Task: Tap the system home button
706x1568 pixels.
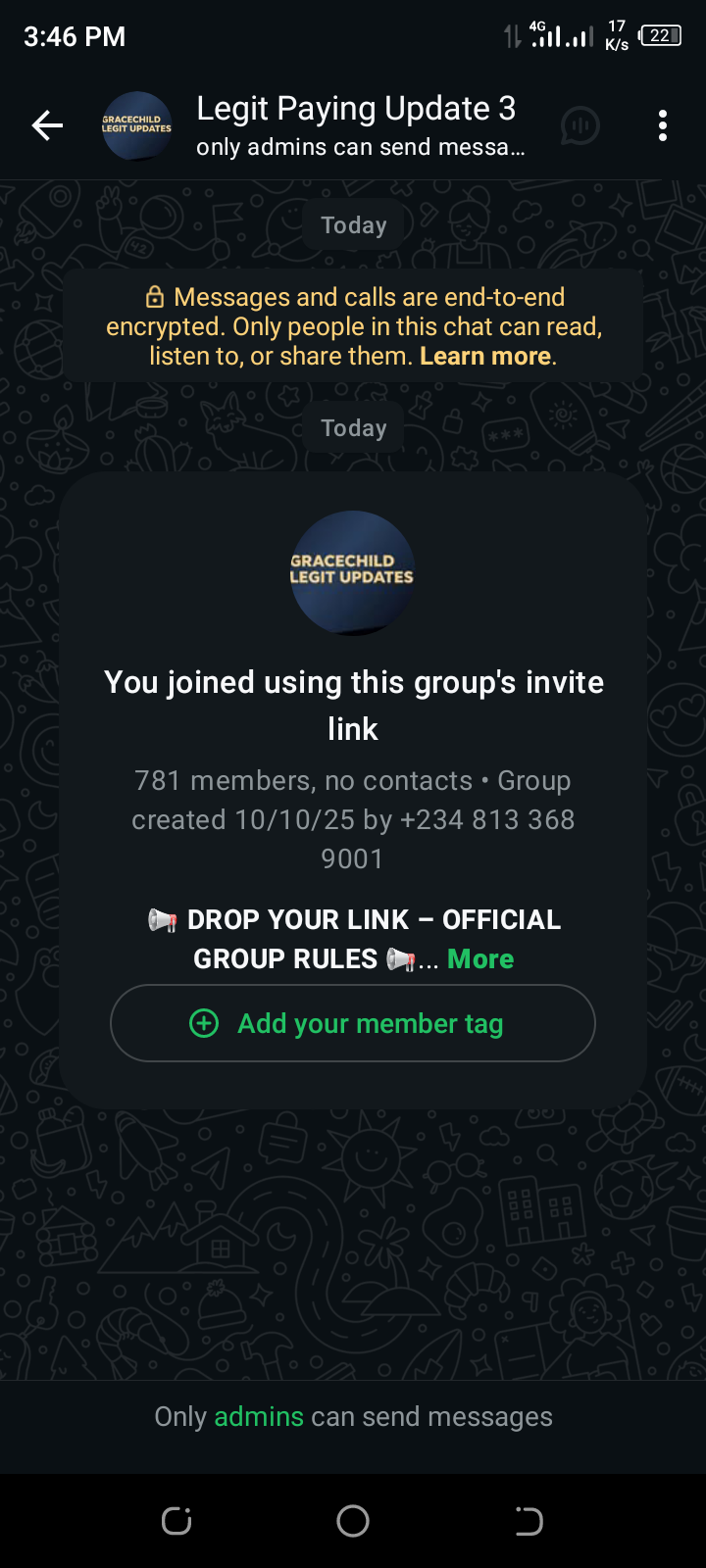Action: click(353, 1521)
